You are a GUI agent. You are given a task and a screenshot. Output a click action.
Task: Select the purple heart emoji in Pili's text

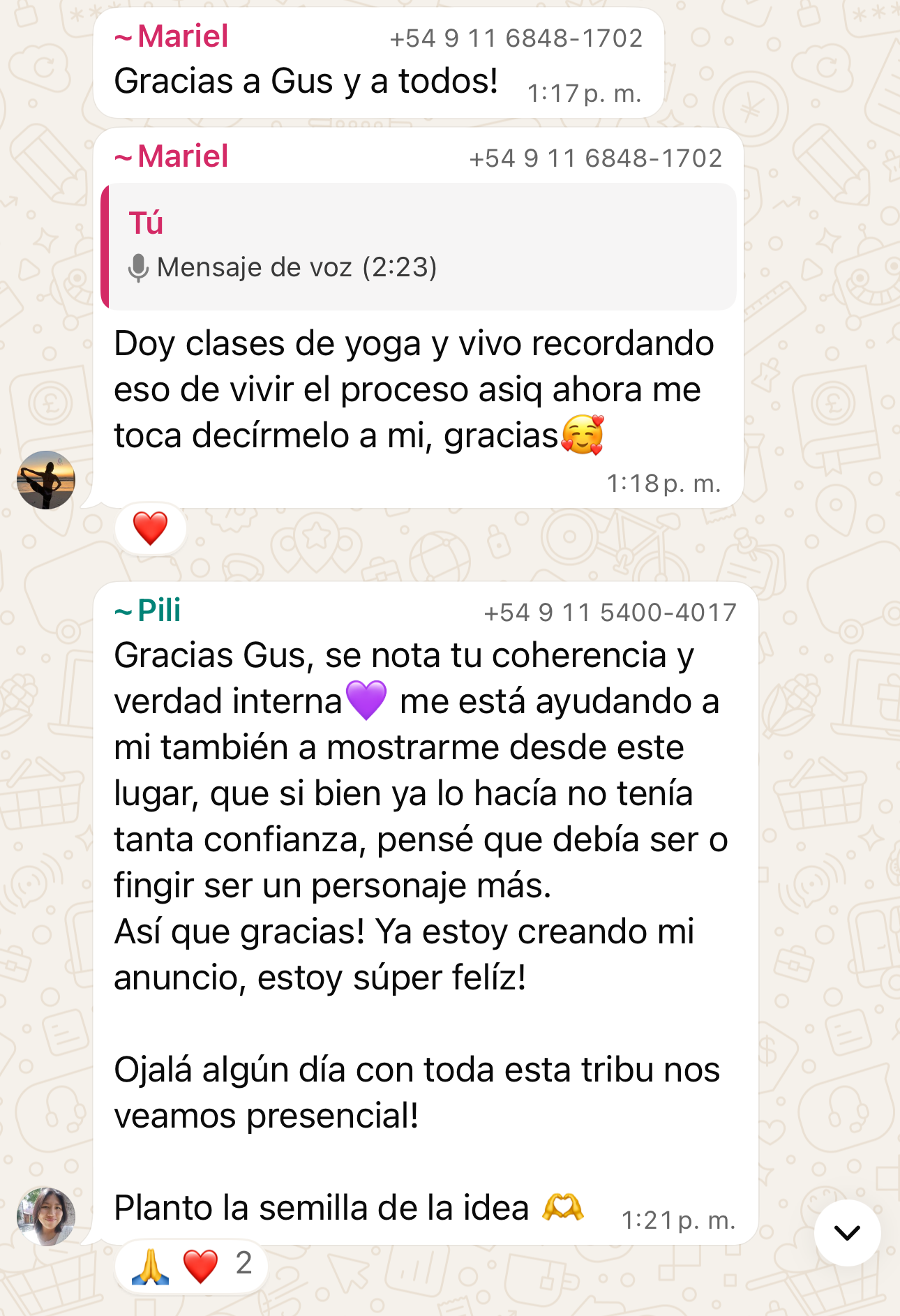[366, 701]
